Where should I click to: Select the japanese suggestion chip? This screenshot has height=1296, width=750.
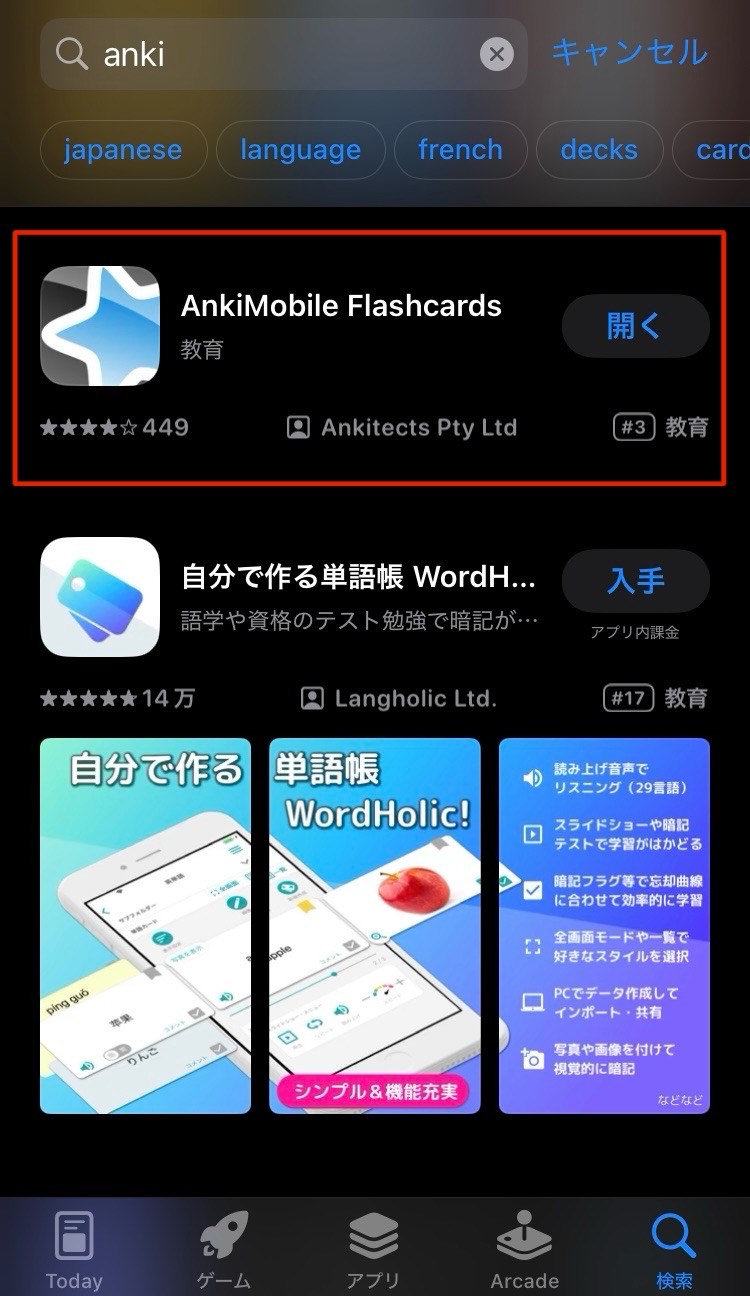click(123, 150)
